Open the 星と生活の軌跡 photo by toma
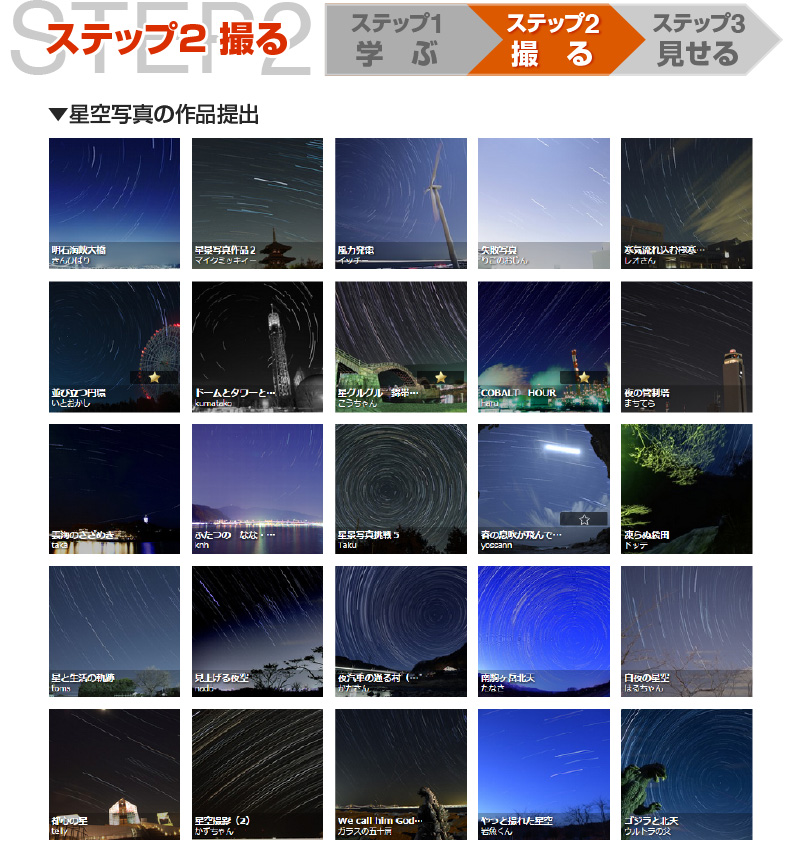This screenshot has height=846, width=800. click(x=114, y=632)
